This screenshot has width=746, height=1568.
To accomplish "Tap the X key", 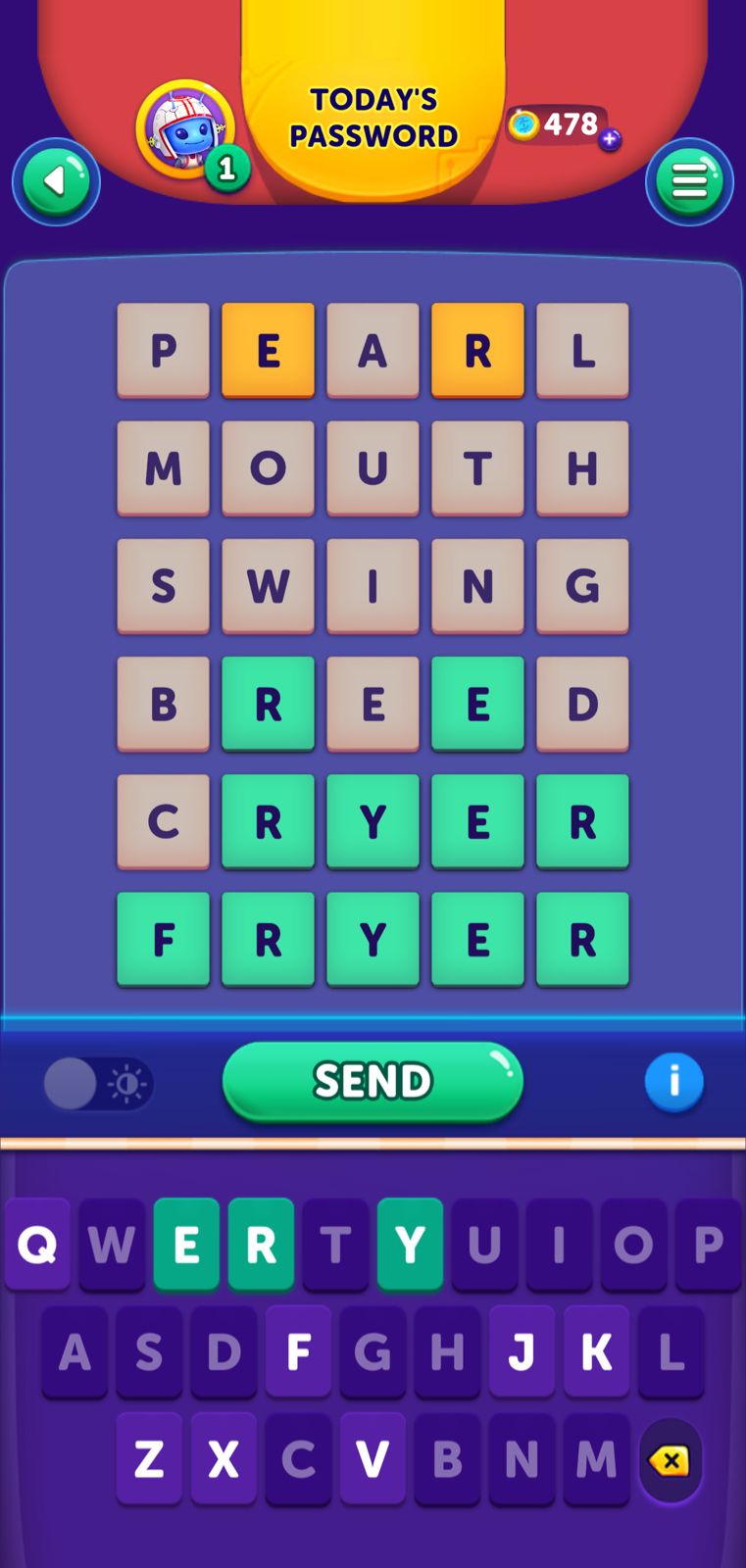I will coord(224,1459).
